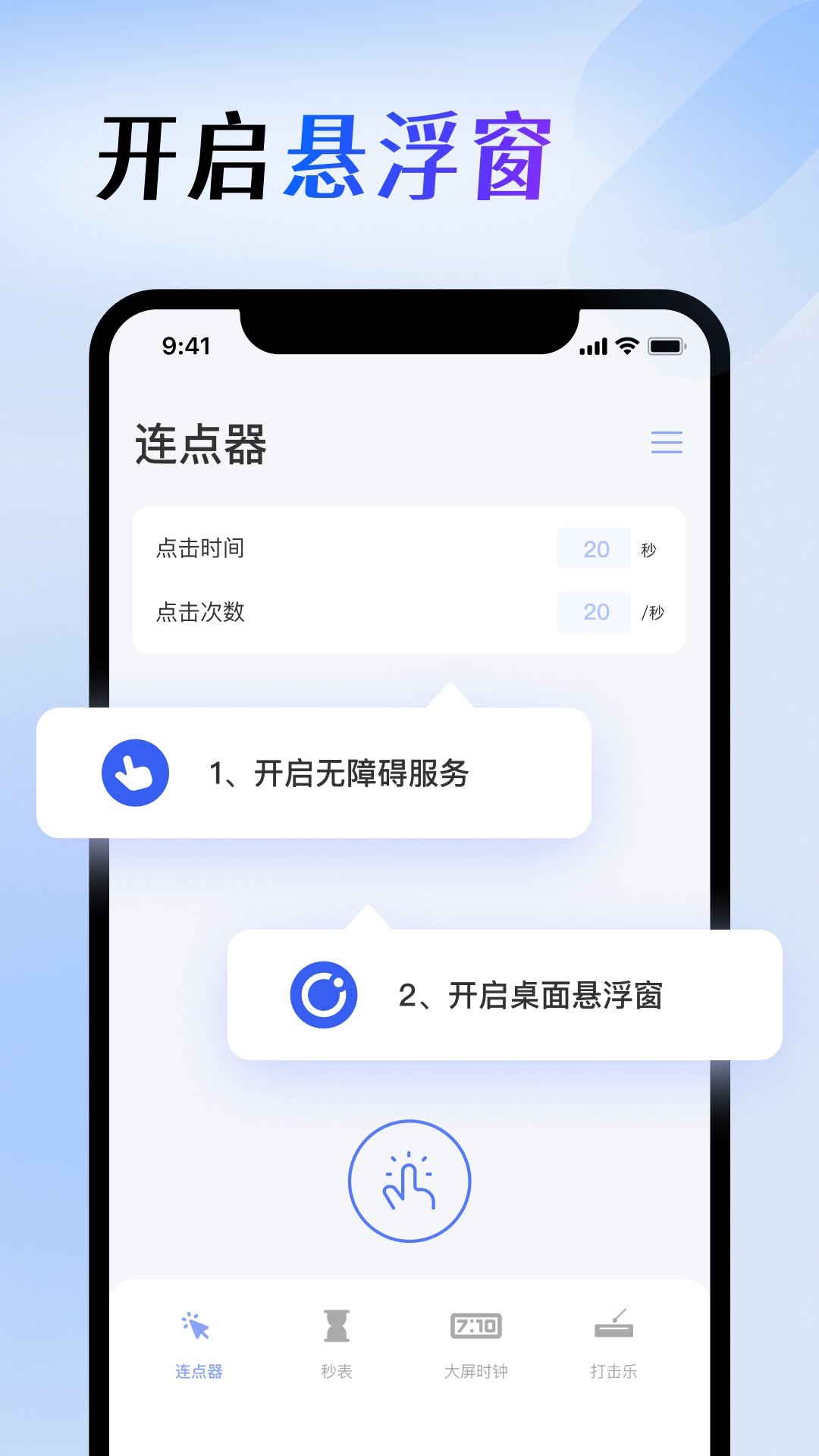Expand the 点击时间 settings row

(x=409, y=548)
